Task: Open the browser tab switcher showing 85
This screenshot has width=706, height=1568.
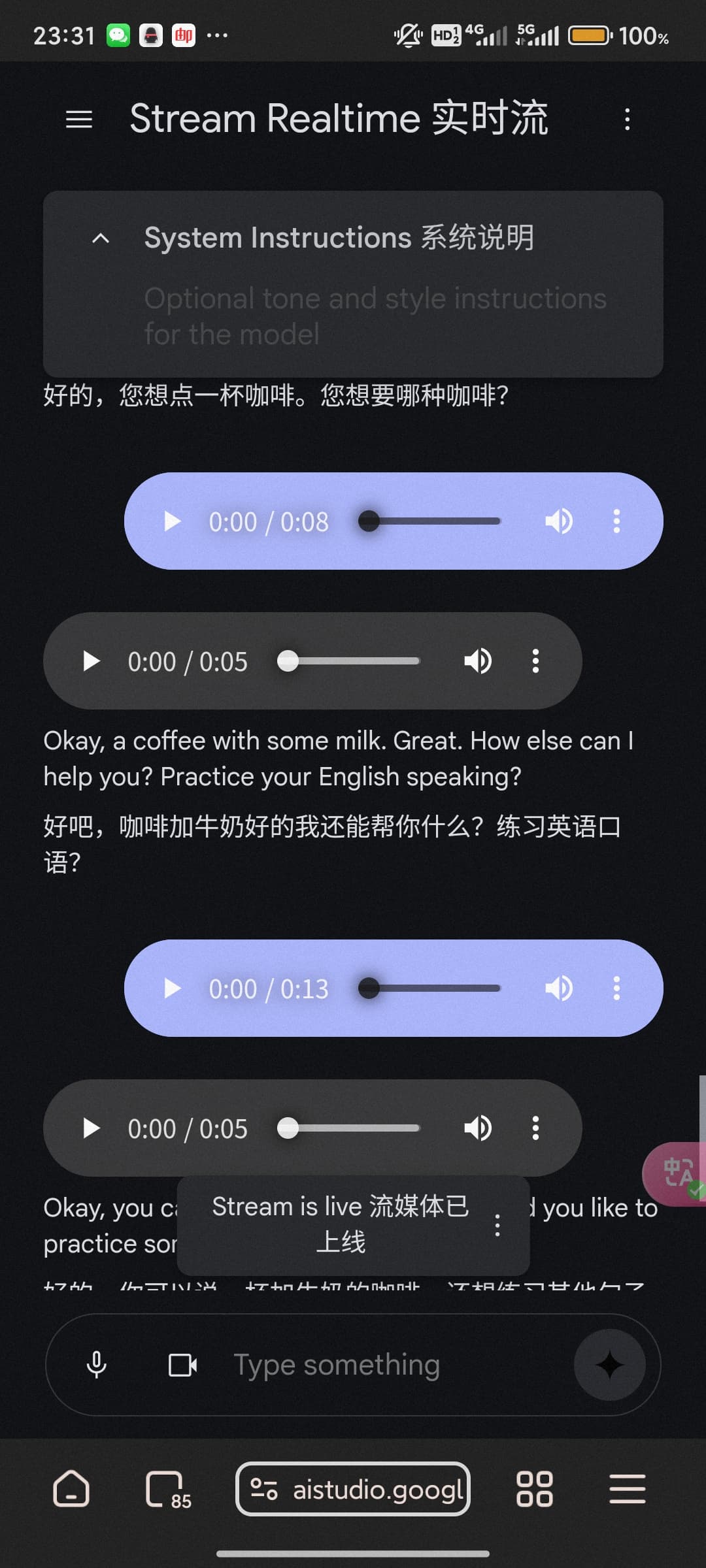Action: click(x=168, y=1490)
